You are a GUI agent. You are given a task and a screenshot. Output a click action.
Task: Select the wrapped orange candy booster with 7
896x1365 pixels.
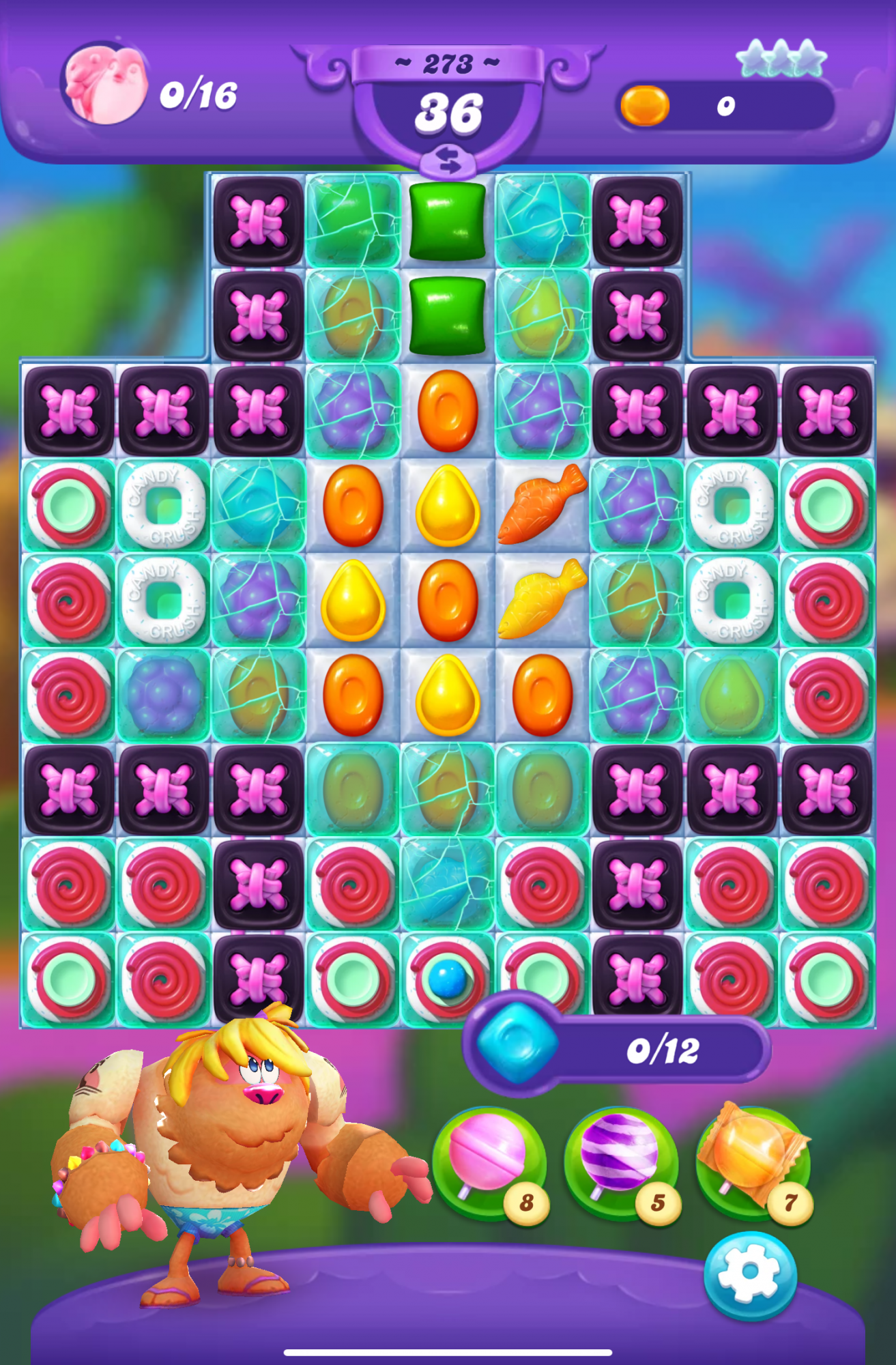click(752, 1160)
